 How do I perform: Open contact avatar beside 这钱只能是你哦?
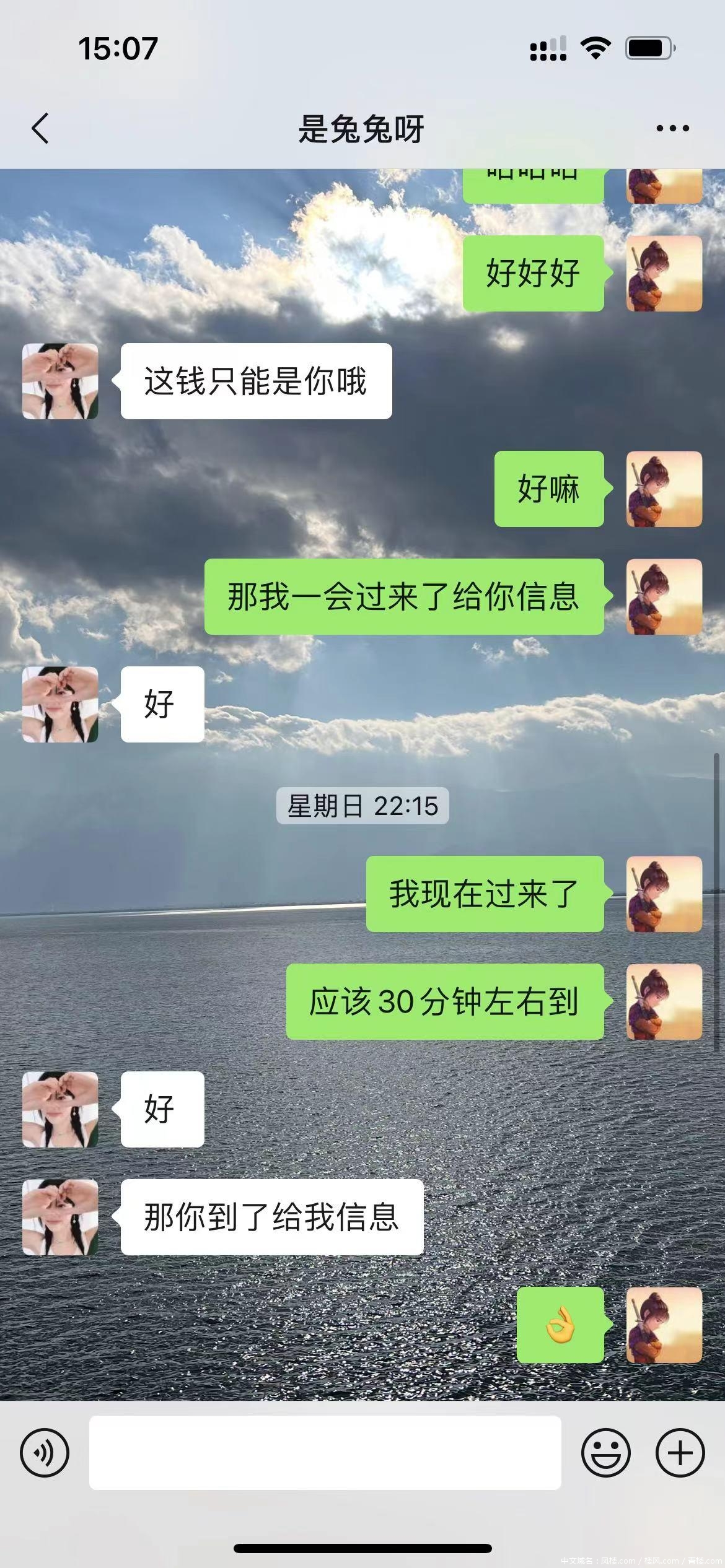60,381
